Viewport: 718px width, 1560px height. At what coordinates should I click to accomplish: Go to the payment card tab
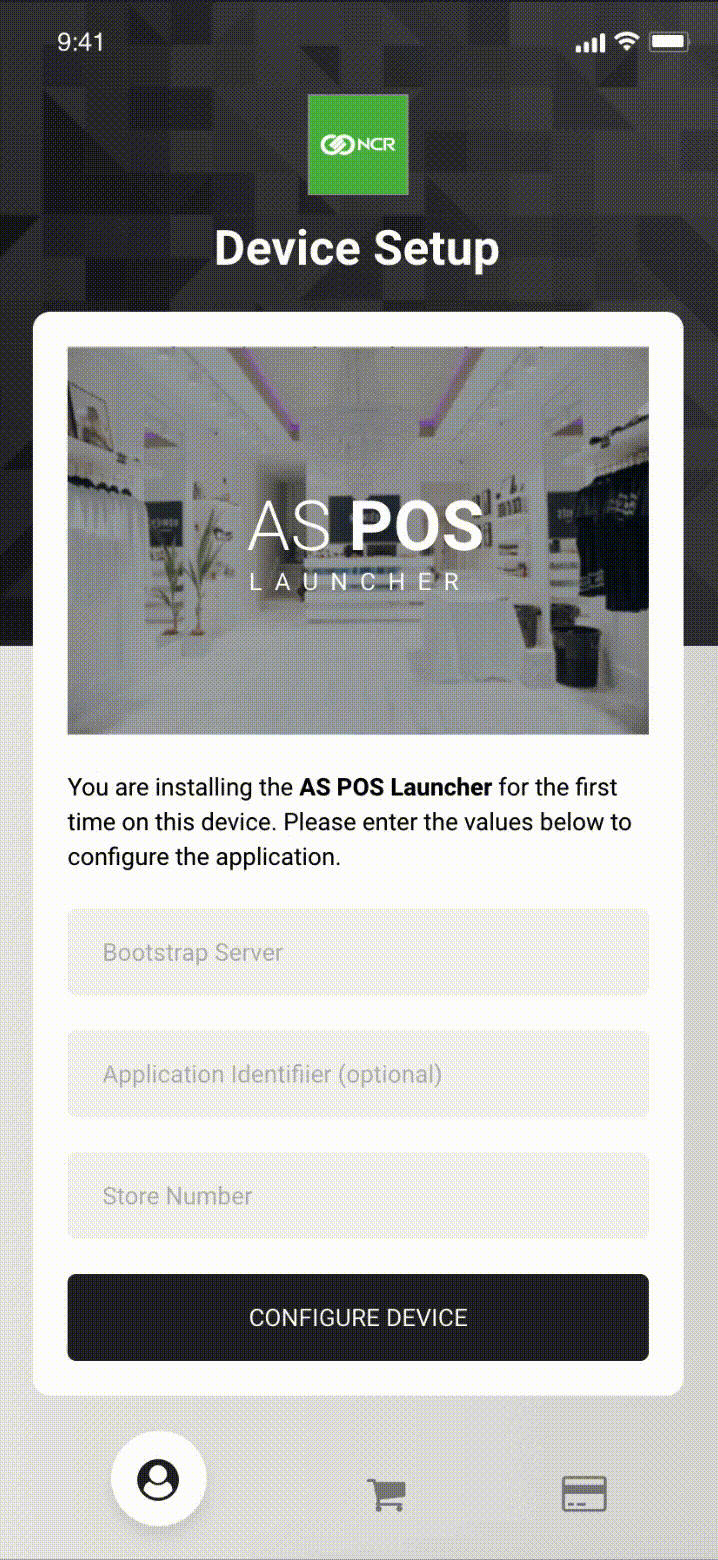(584, 1495)
